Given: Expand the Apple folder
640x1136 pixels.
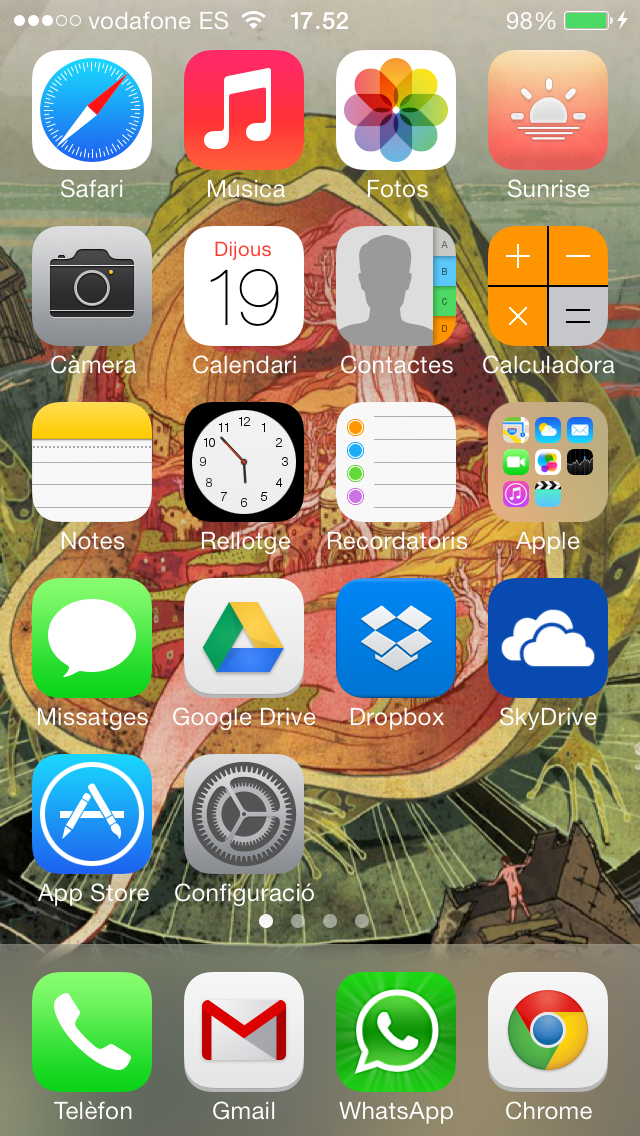Looking at the screenshot, I should tap(548, 462).
